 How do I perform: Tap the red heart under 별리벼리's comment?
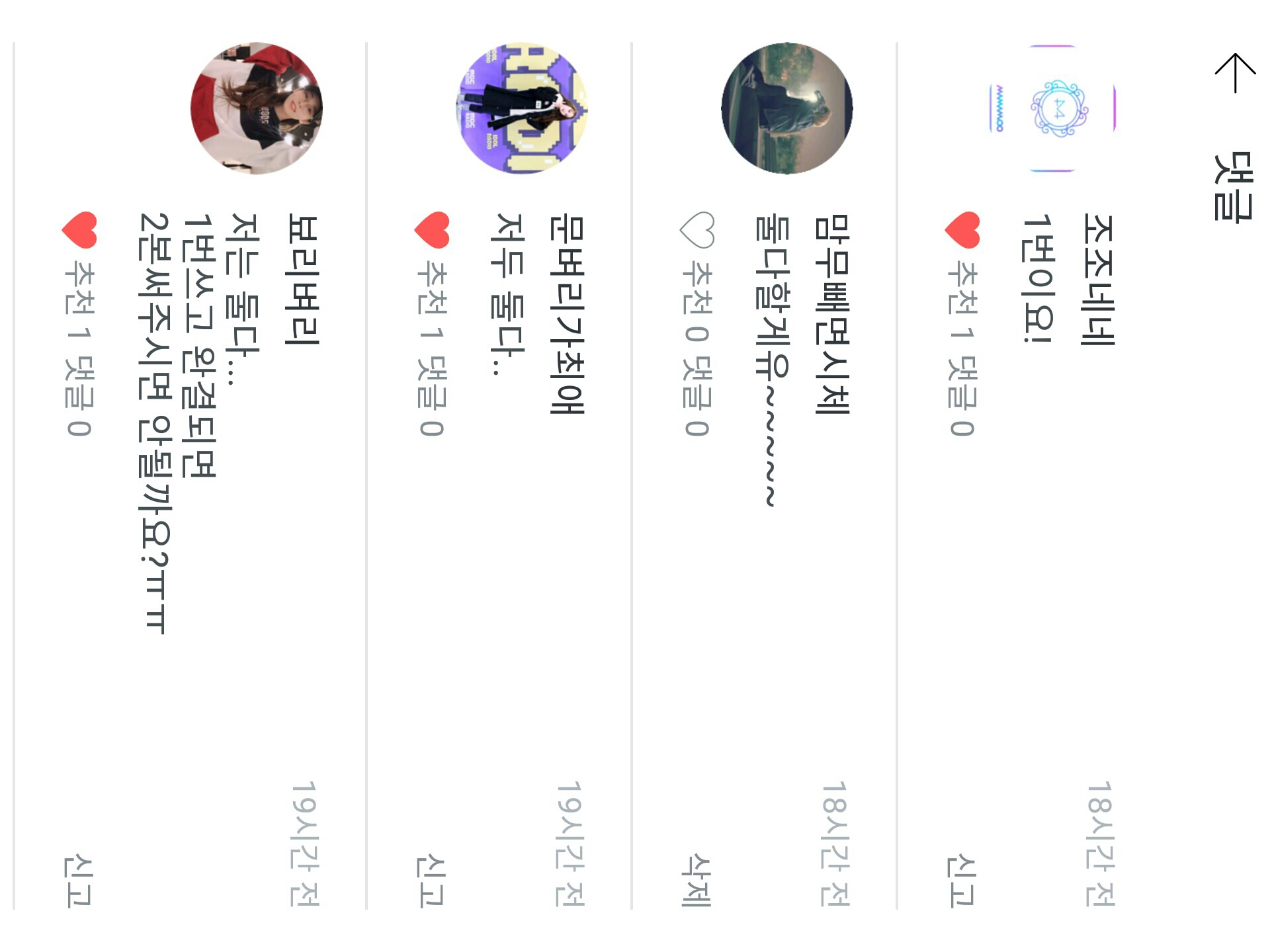coord(79,230)
